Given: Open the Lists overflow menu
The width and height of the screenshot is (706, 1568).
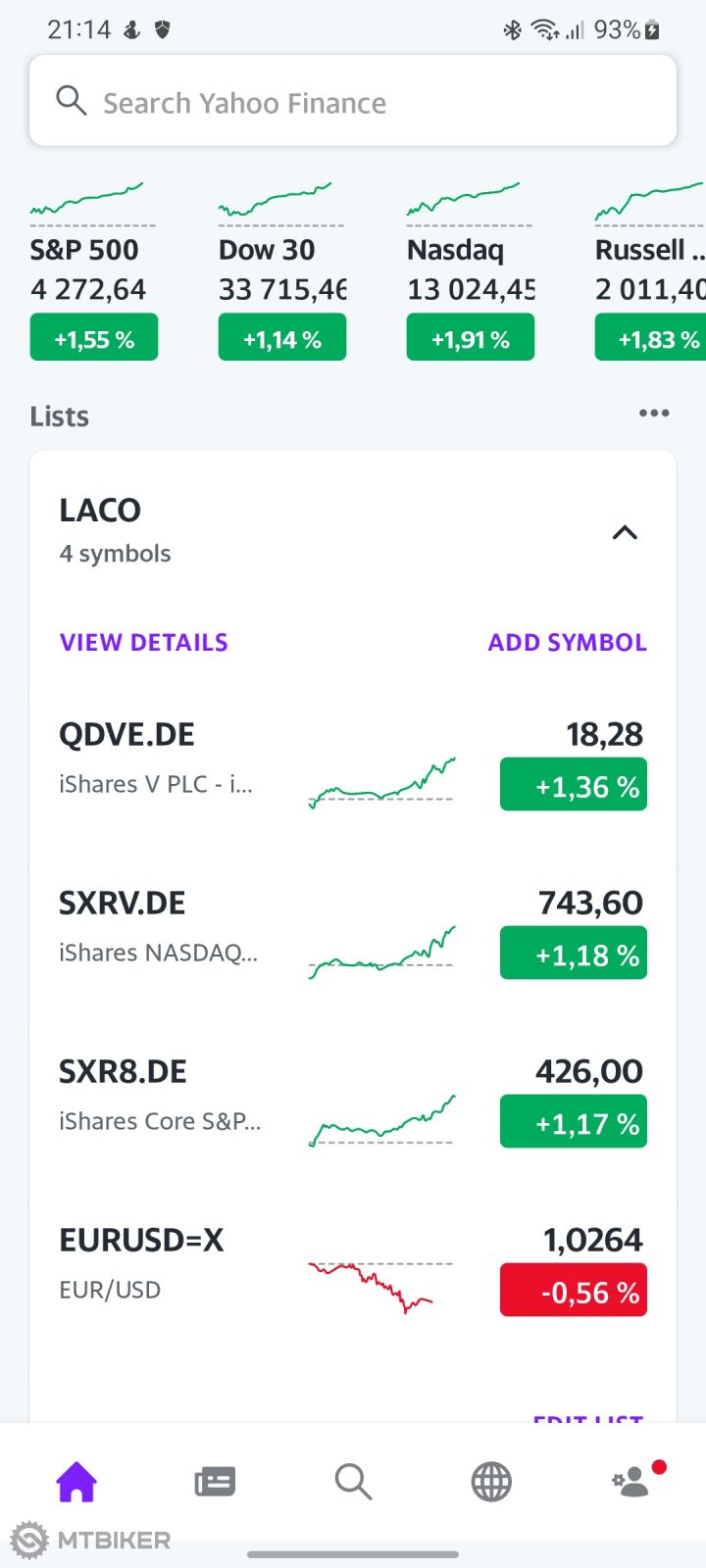Looking at the screenshot, I should point(653,414).
